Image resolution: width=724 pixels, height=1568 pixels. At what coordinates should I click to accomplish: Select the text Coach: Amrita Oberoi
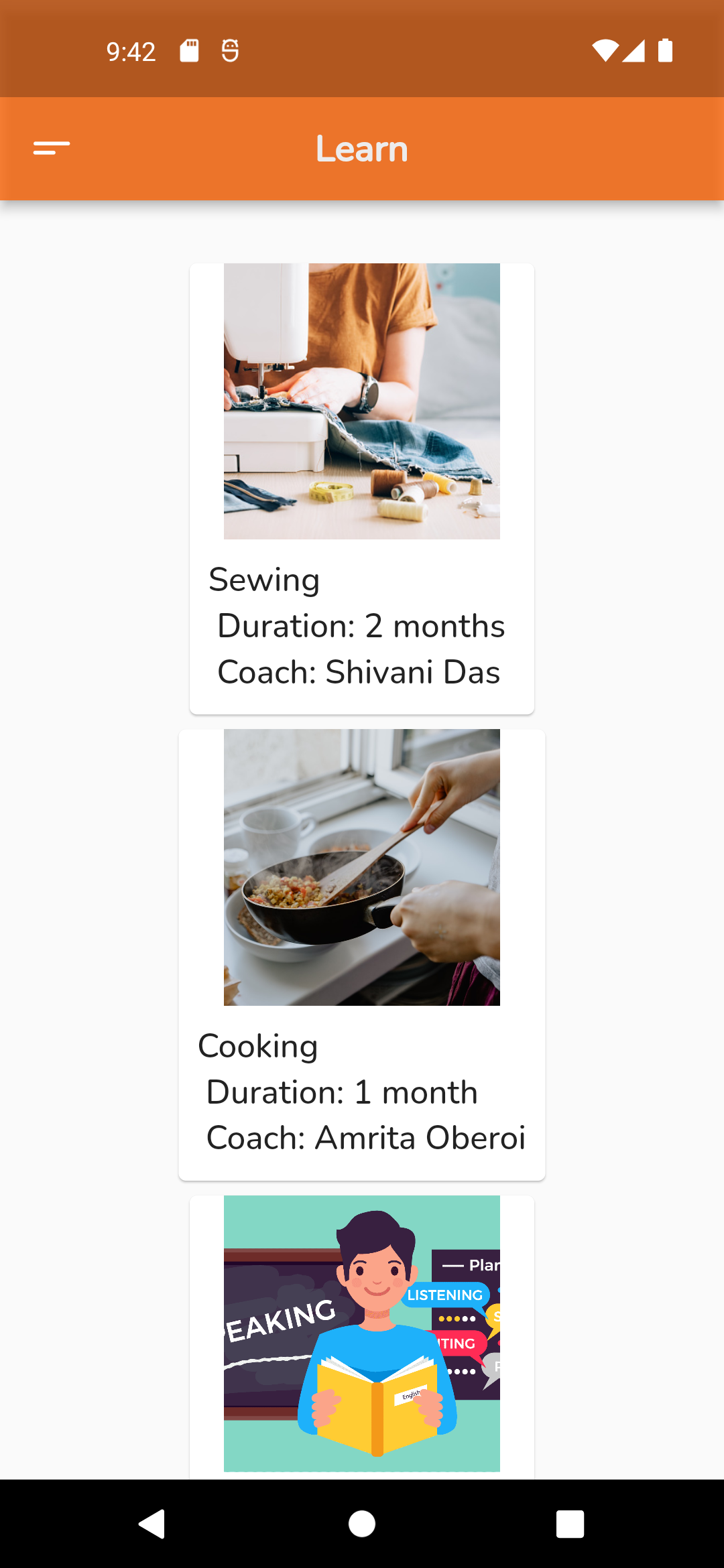click(x=366, y=1137)
